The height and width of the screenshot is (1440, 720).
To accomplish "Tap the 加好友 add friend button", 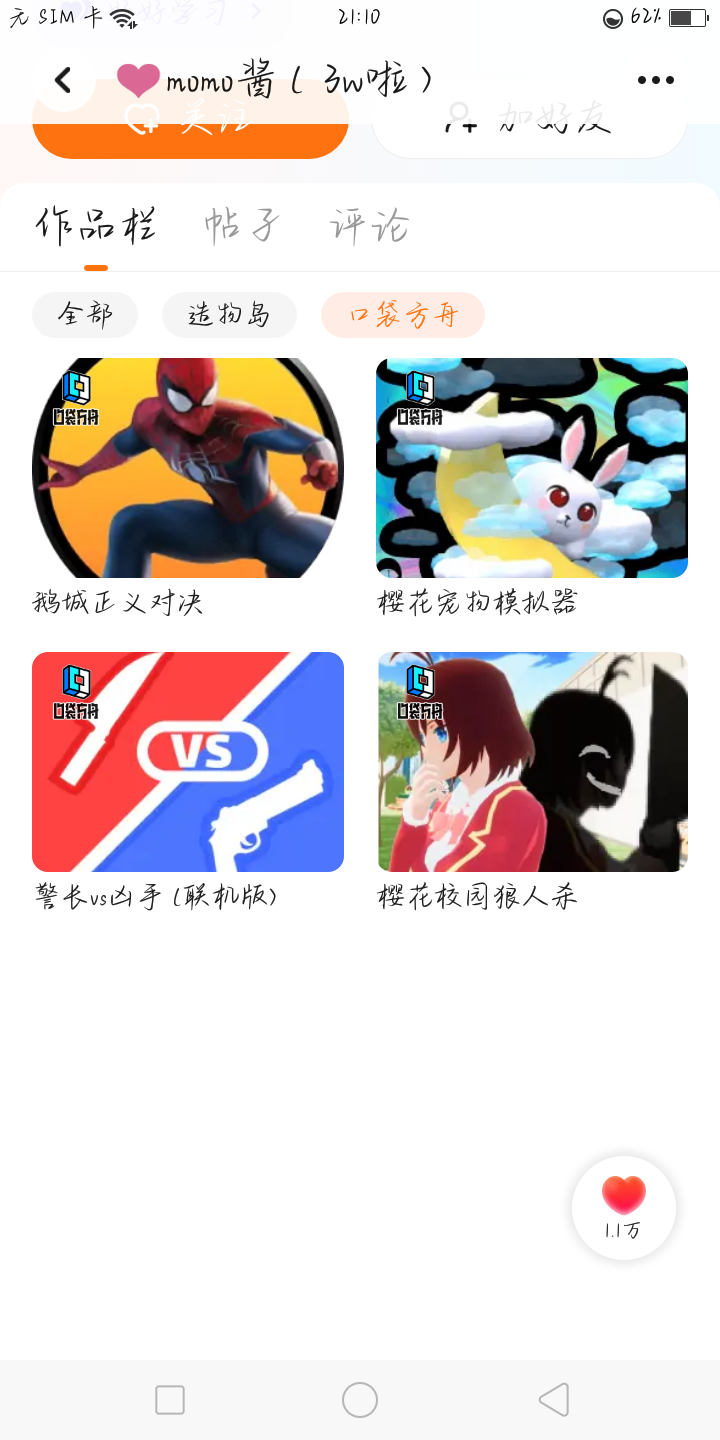I will pyautogui.click(x=529, y=132).
